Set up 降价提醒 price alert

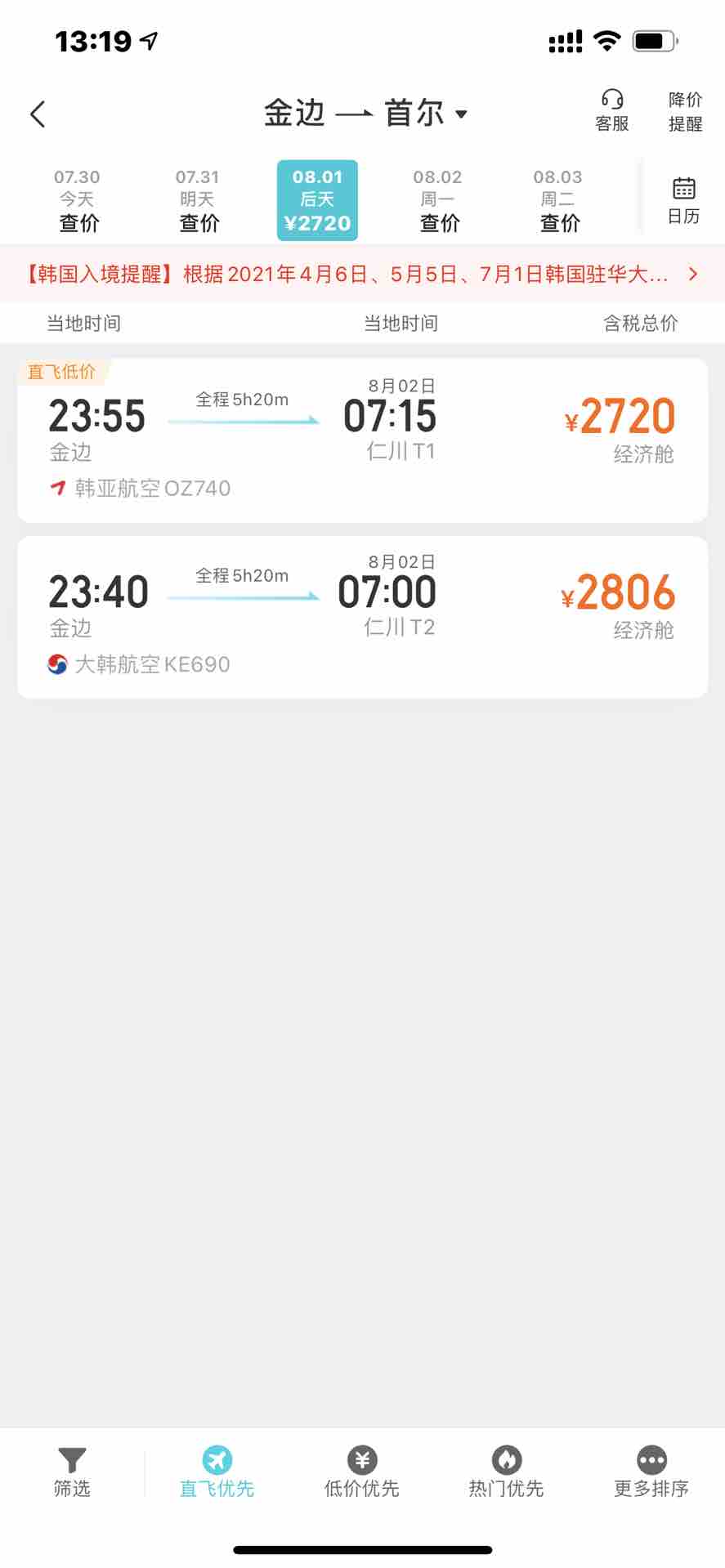(685, 111)
